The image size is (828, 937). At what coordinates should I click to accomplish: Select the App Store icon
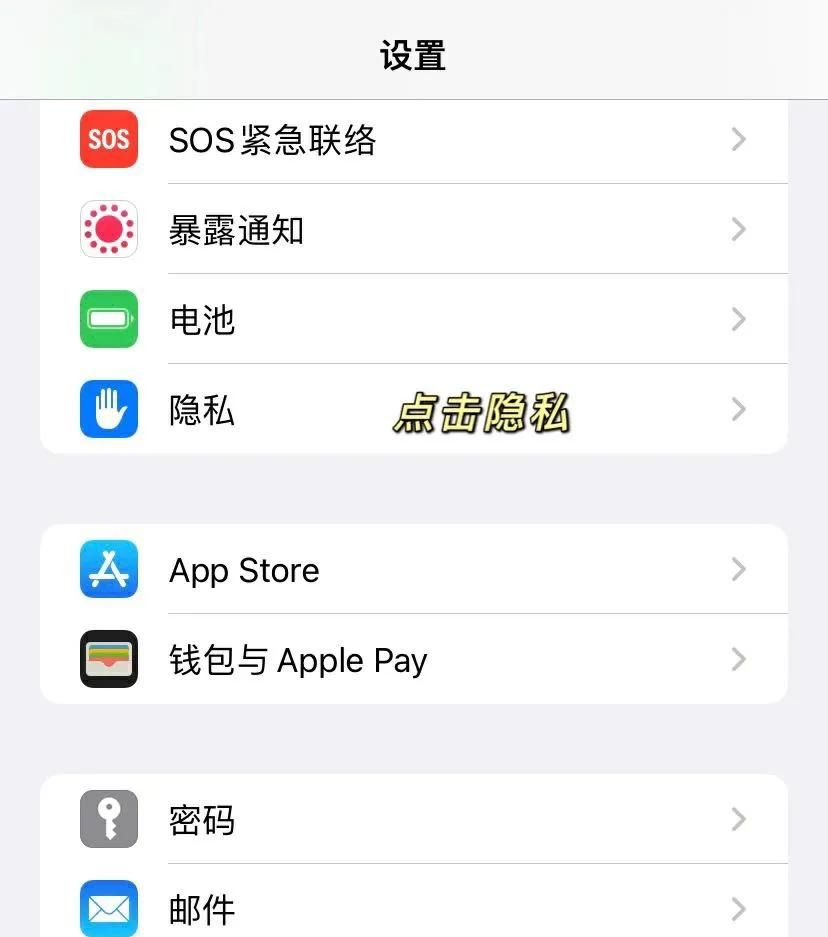pyautogui.click(x=108, y=569)
